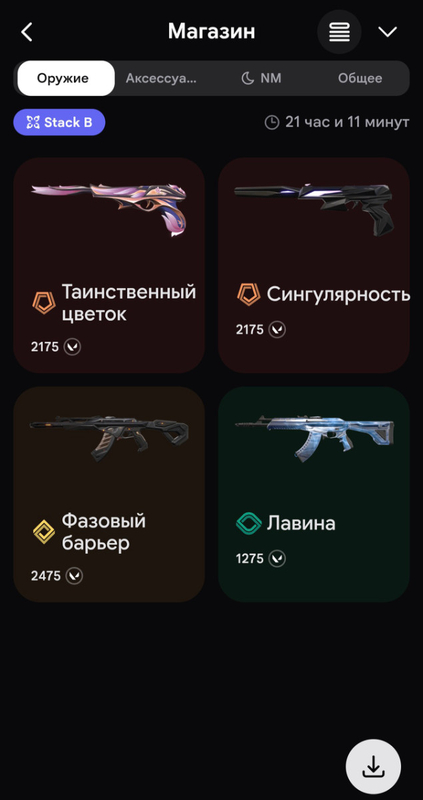Tap the download floating button
The height and width of the screenshot is (800, 423).
[x=374, y=767]
